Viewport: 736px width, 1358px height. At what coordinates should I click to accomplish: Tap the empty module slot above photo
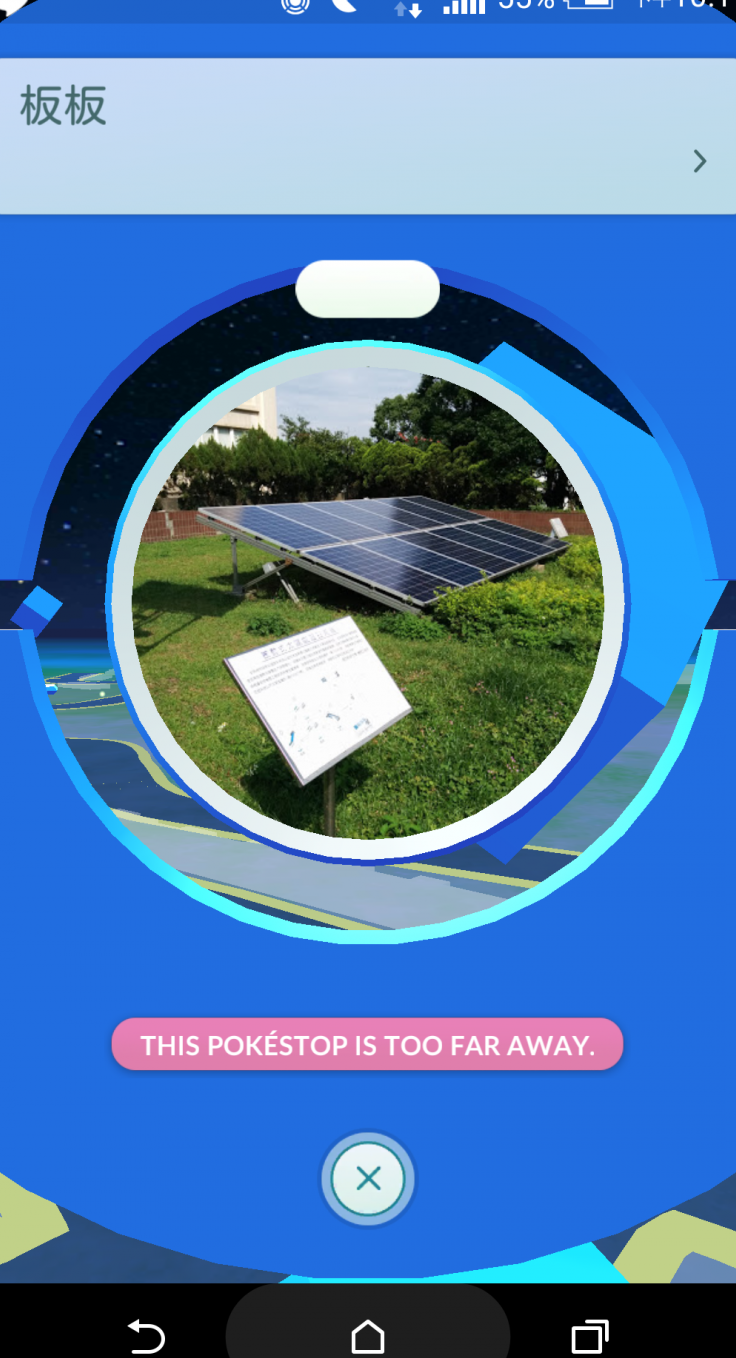coord(368,289)
